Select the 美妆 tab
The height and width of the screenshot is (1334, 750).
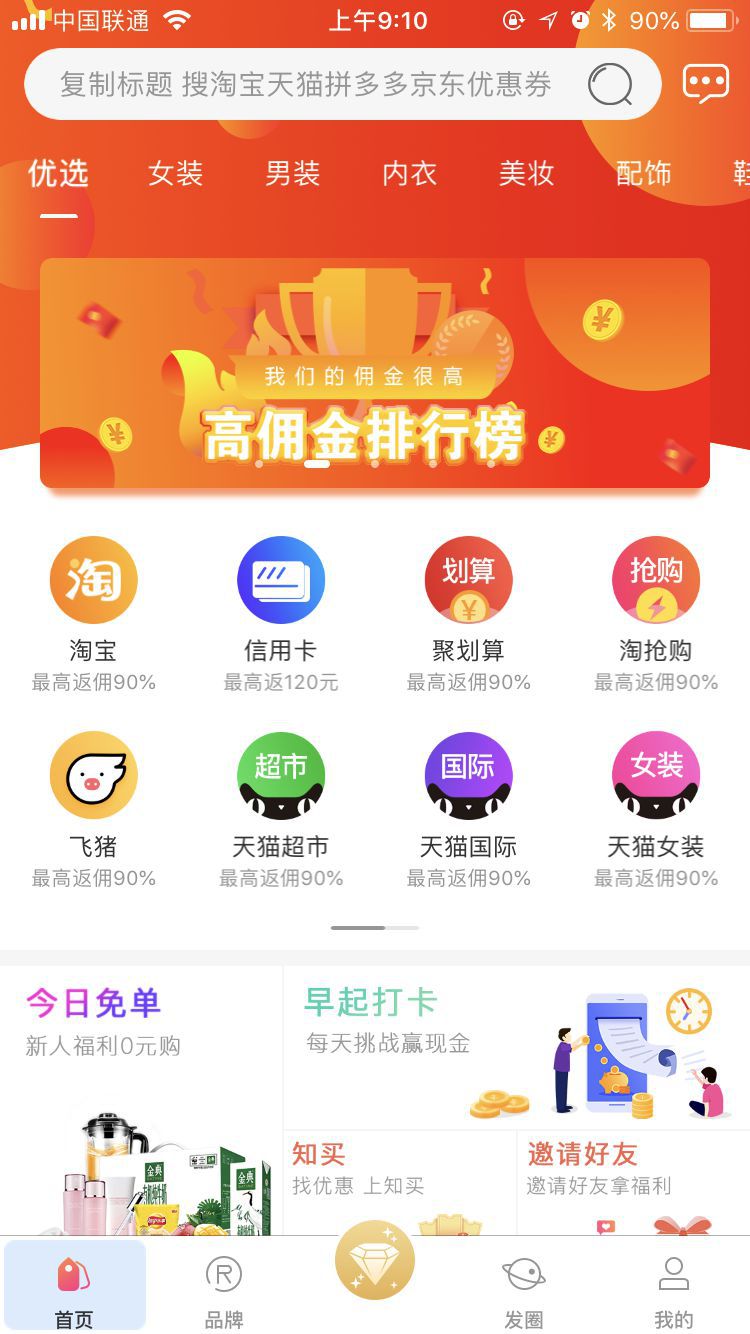point(525,173)
